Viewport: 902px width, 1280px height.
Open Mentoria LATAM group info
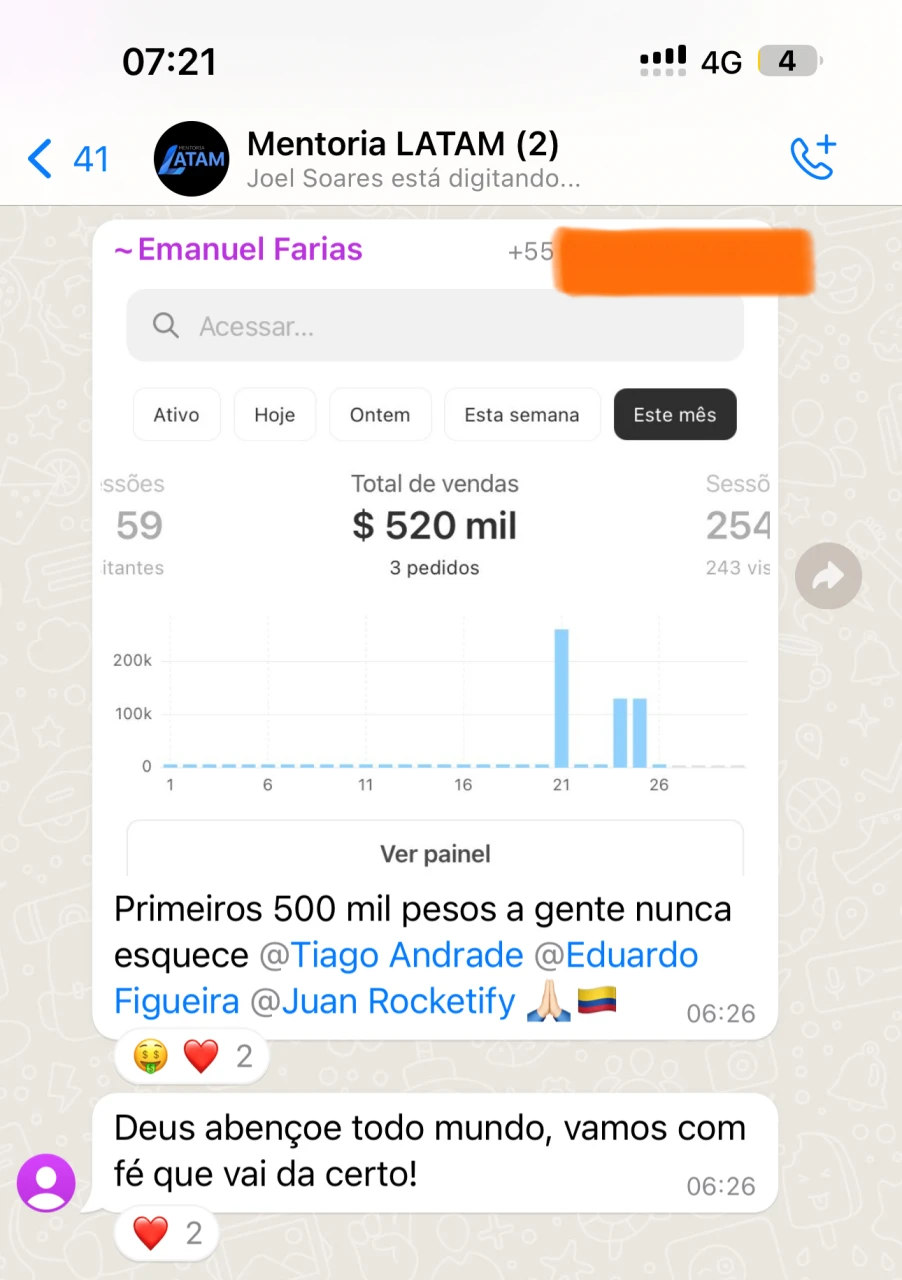click(400, 158)
